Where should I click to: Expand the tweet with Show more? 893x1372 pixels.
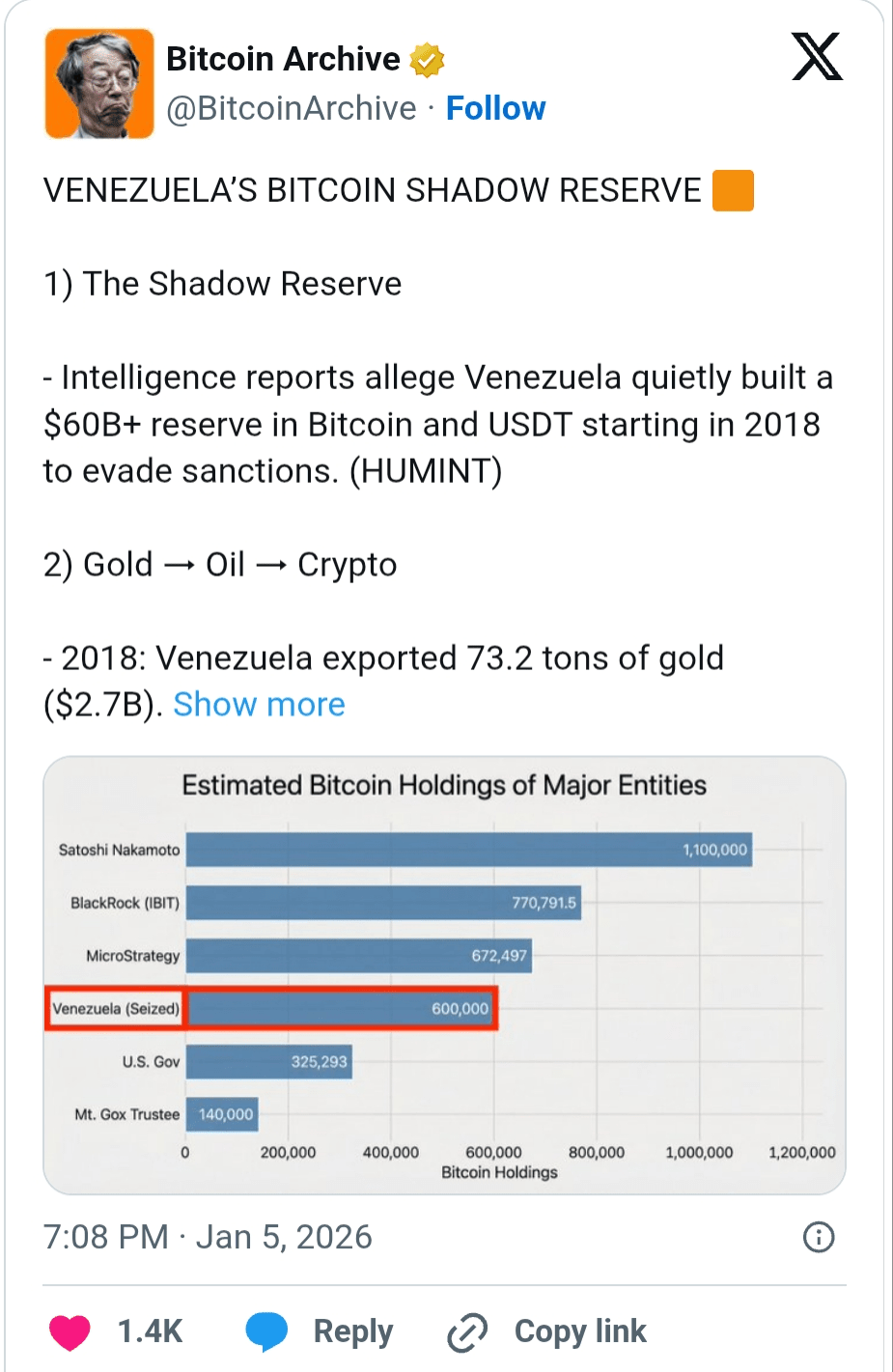[259, 705]
